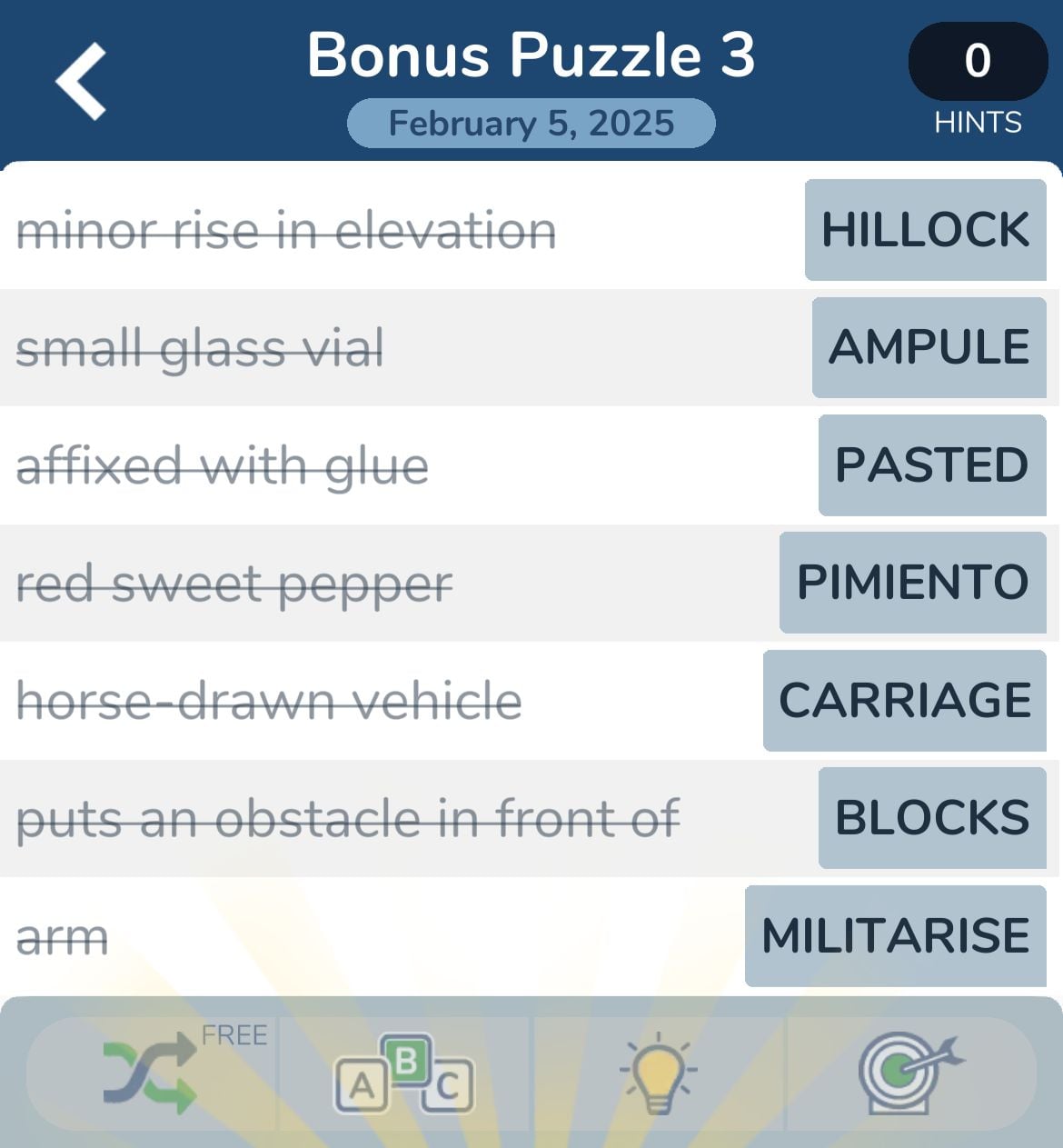Select the MILITARISE answer tile

coord(896,936)
